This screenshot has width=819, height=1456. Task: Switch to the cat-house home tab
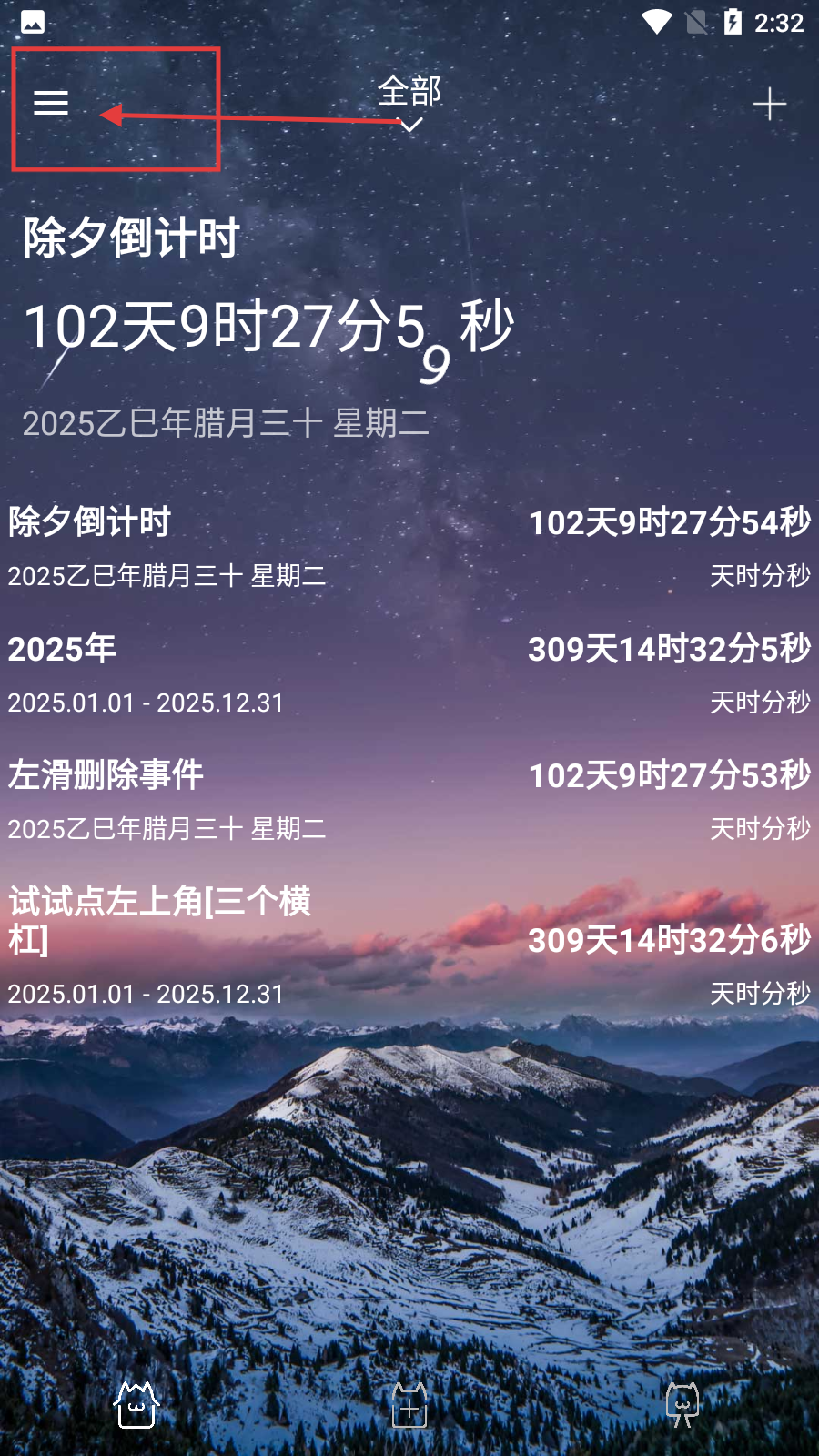136,1404
